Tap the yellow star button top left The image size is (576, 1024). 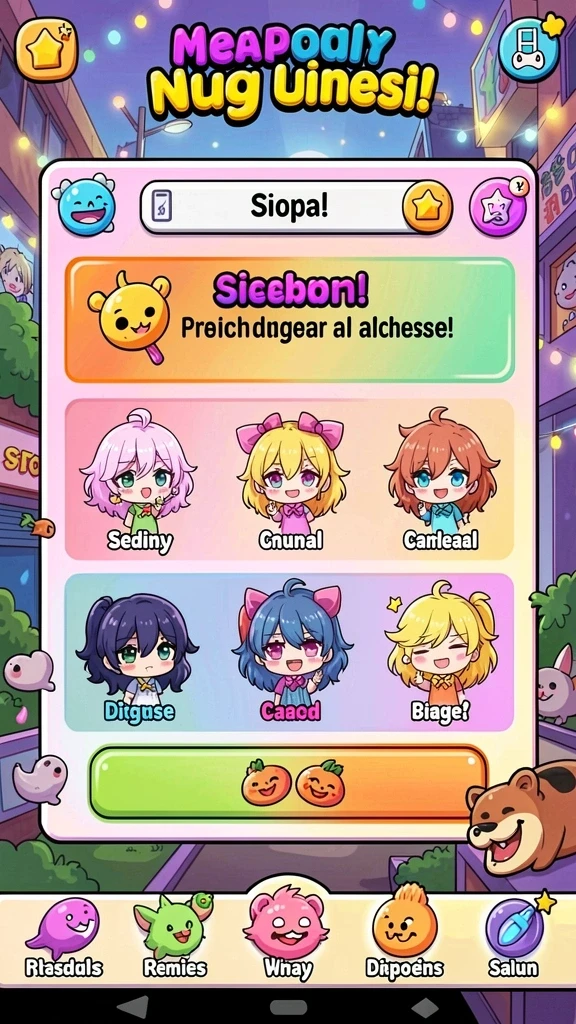pos(46,48)
